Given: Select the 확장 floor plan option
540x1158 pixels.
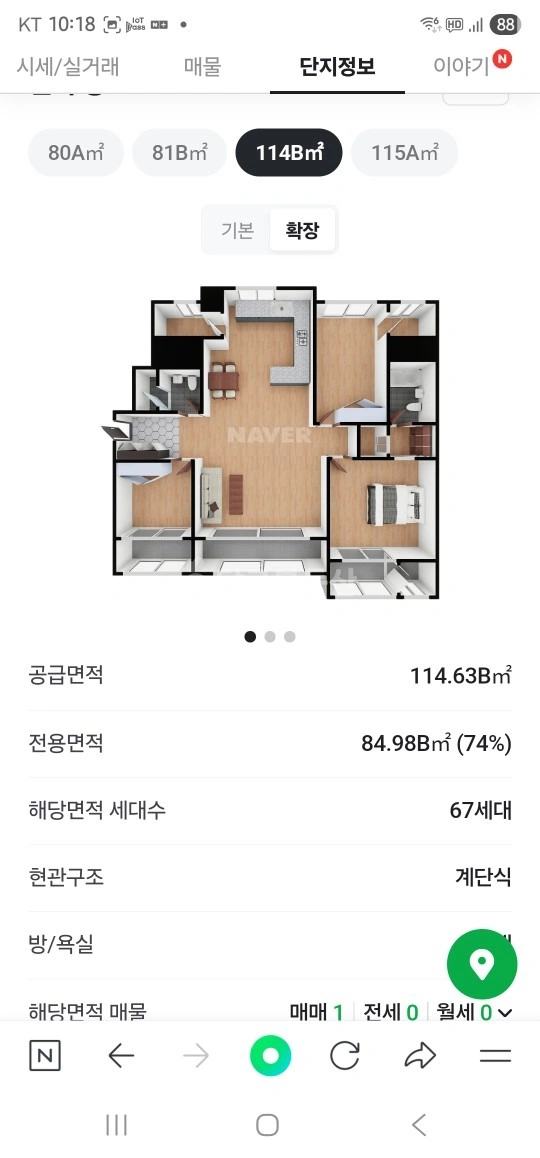Looking at the screenshot, I should click(303, 230).
